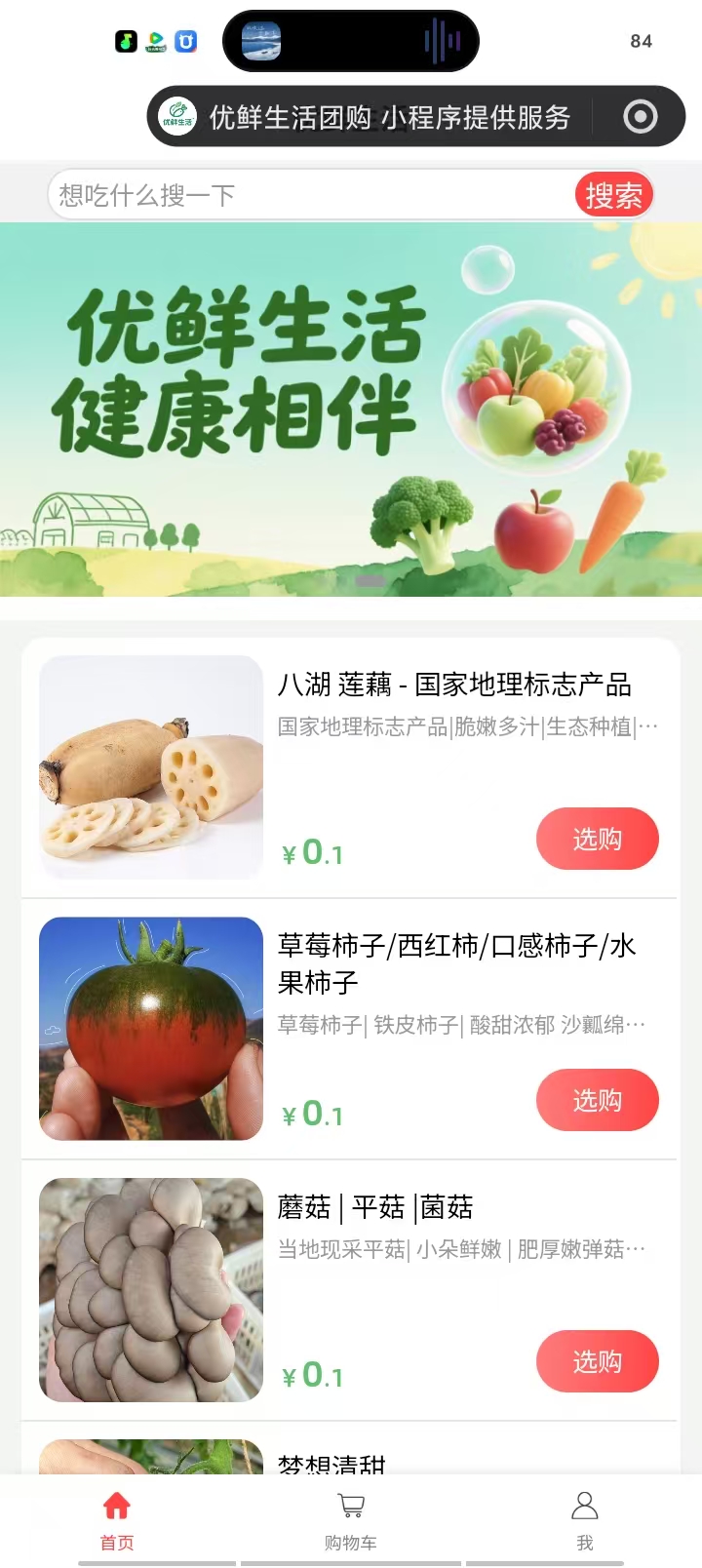The width and height of the screenshot is (702, 1568).
Task: Close the mini program capsule button
Action: point(640,117)
